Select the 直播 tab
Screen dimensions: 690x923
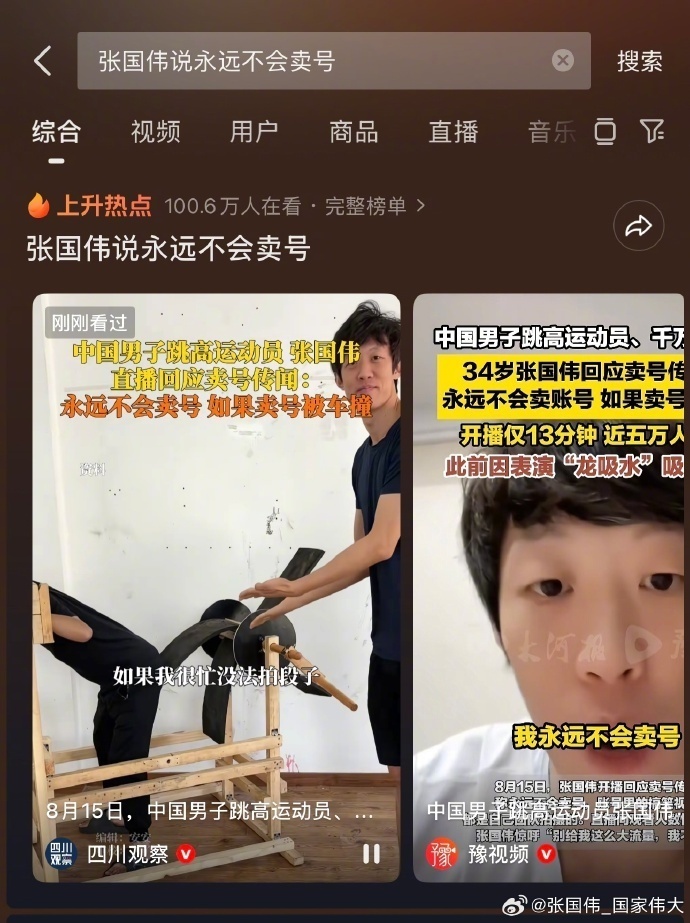coord(453,131)
